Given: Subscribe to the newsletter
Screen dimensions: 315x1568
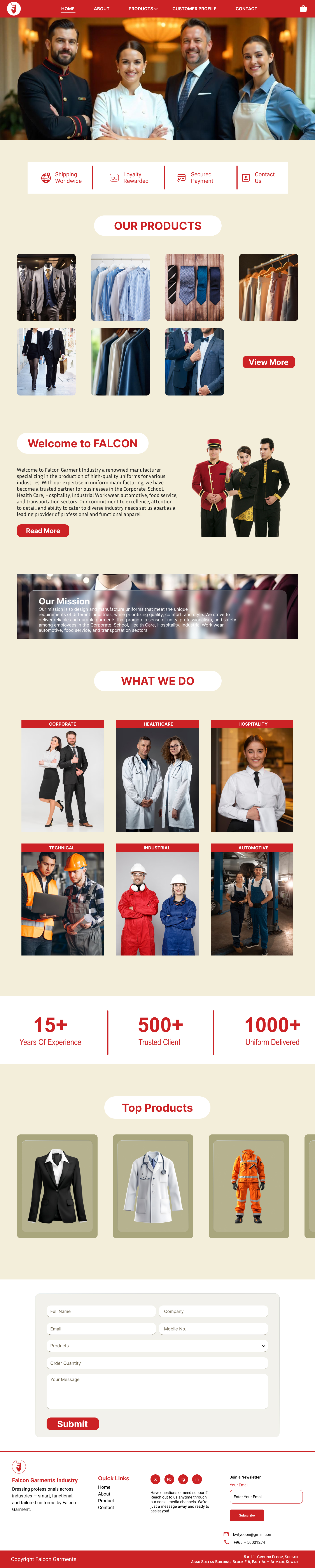Looking at the screenshot, I should click(246, 1515).
